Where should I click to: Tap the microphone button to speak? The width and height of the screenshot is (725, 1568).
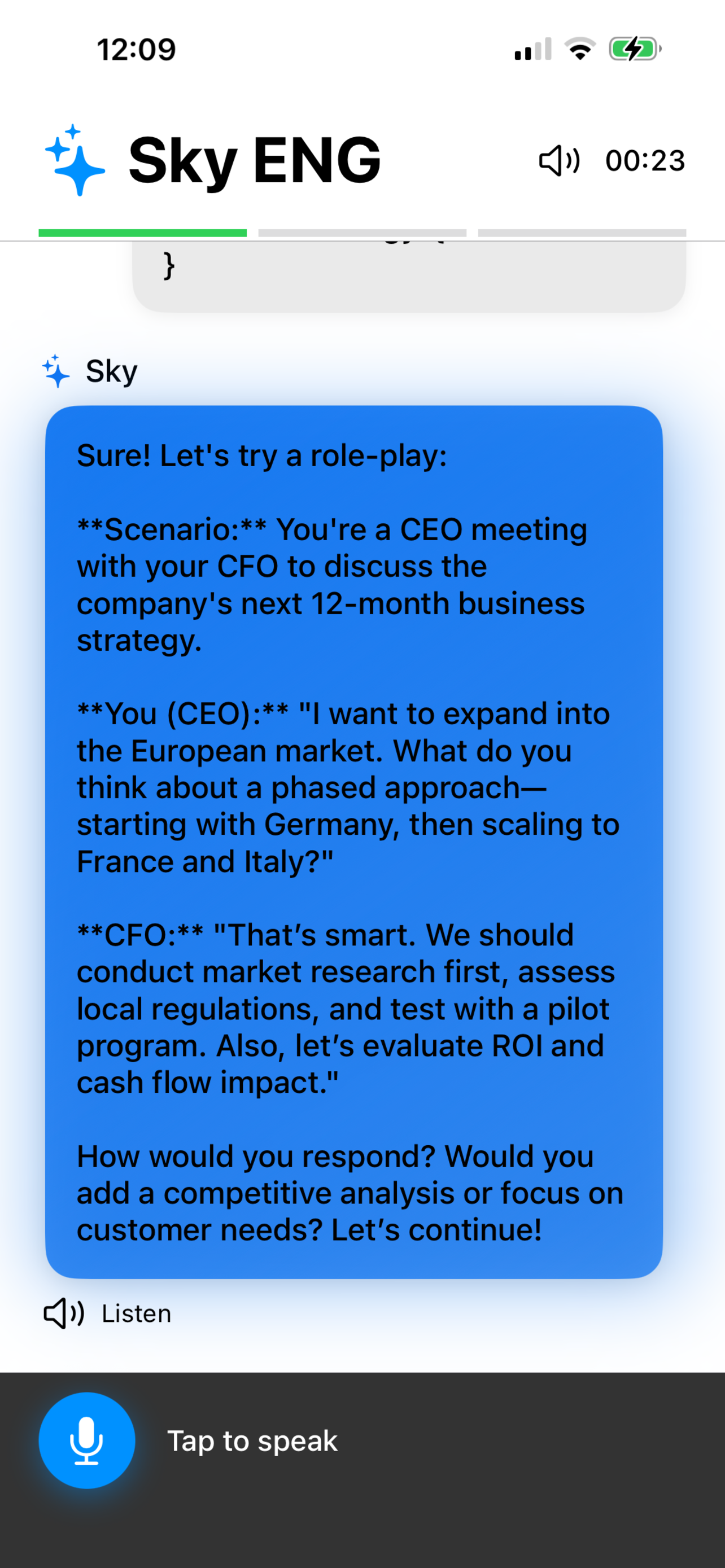coord(86,1440)
